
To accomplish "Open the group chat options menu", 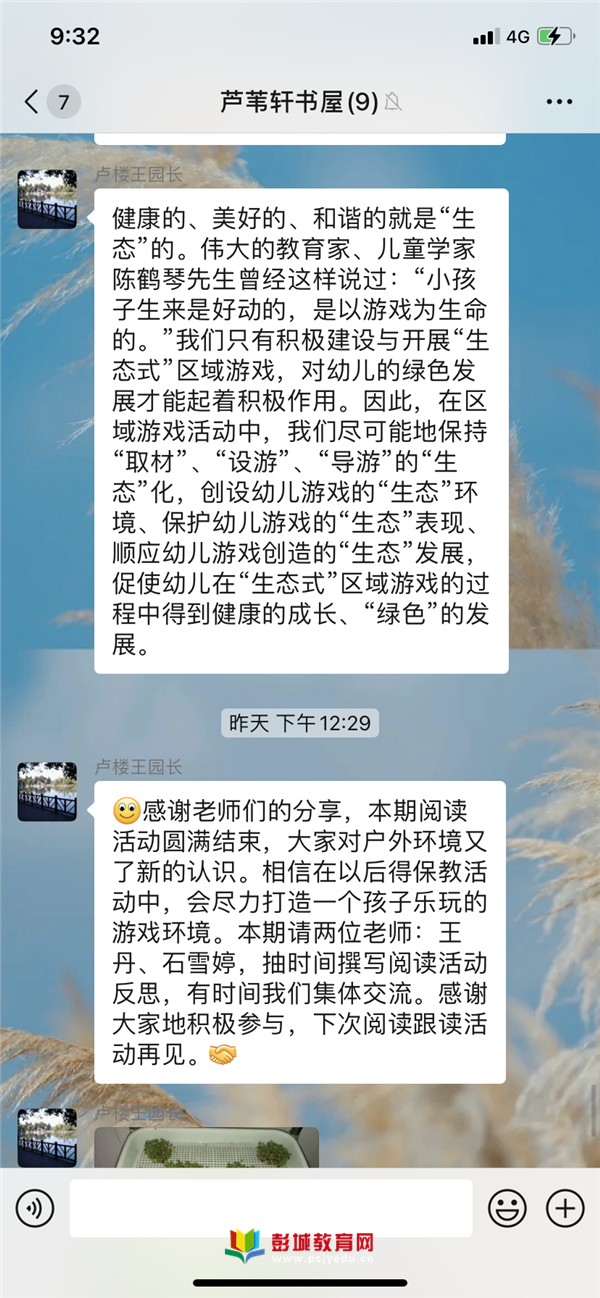I will coord(558,102).
